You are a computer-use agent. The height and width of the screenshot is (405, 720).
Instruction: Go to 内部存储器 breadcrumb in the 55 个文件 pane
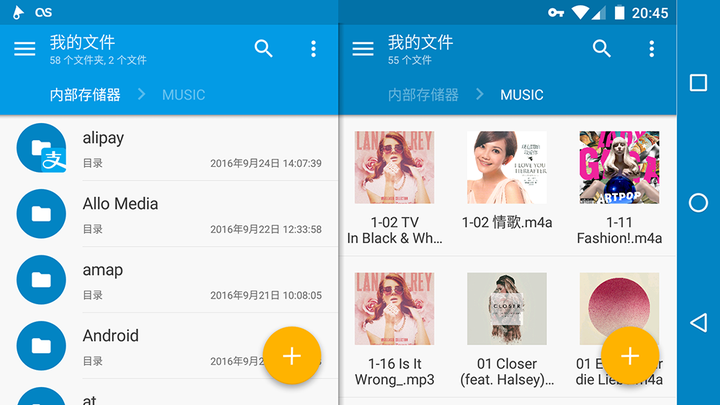click(x=423, y=95)
